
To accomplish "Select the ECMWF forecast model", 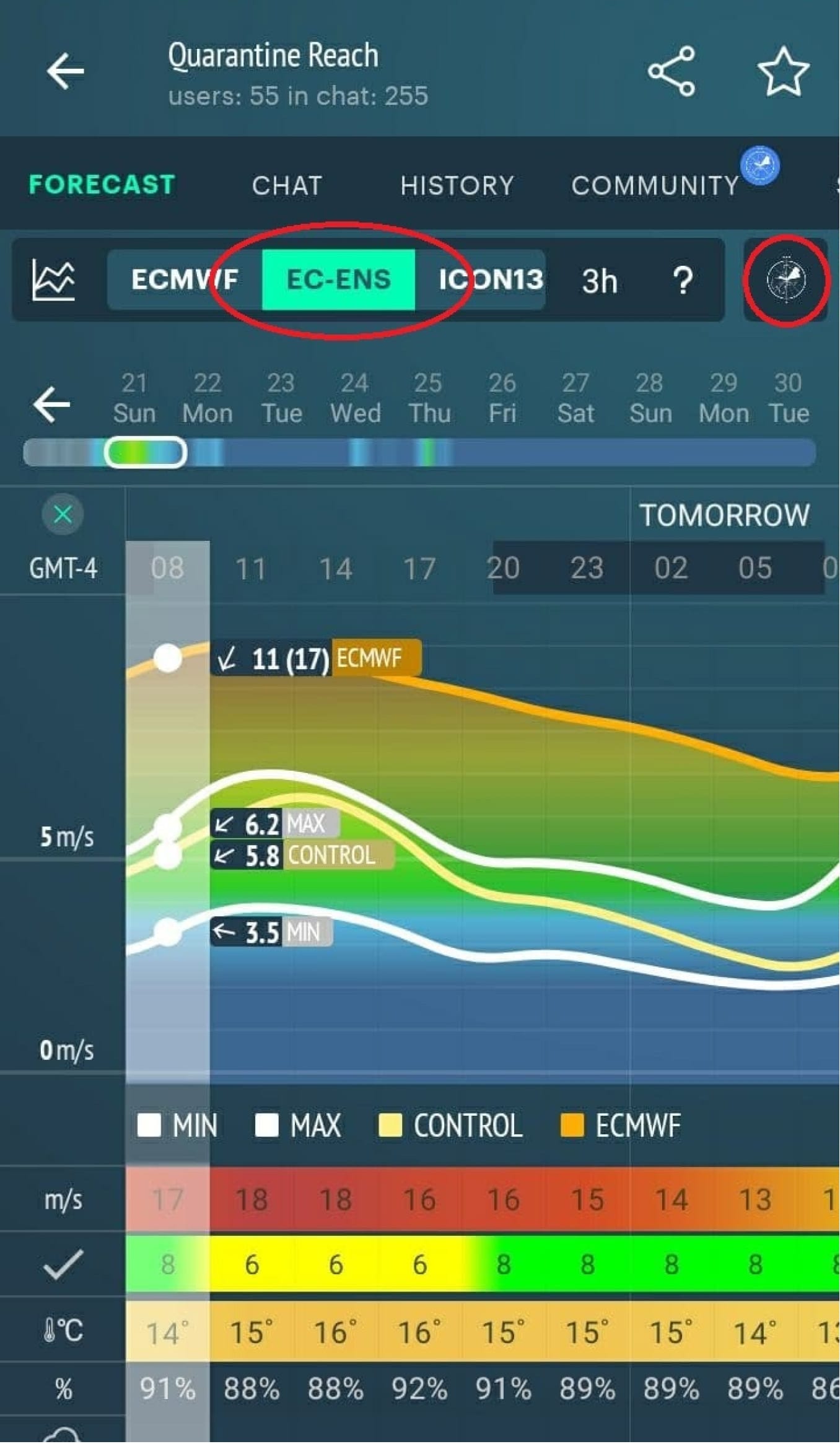I will click(185, 279).
